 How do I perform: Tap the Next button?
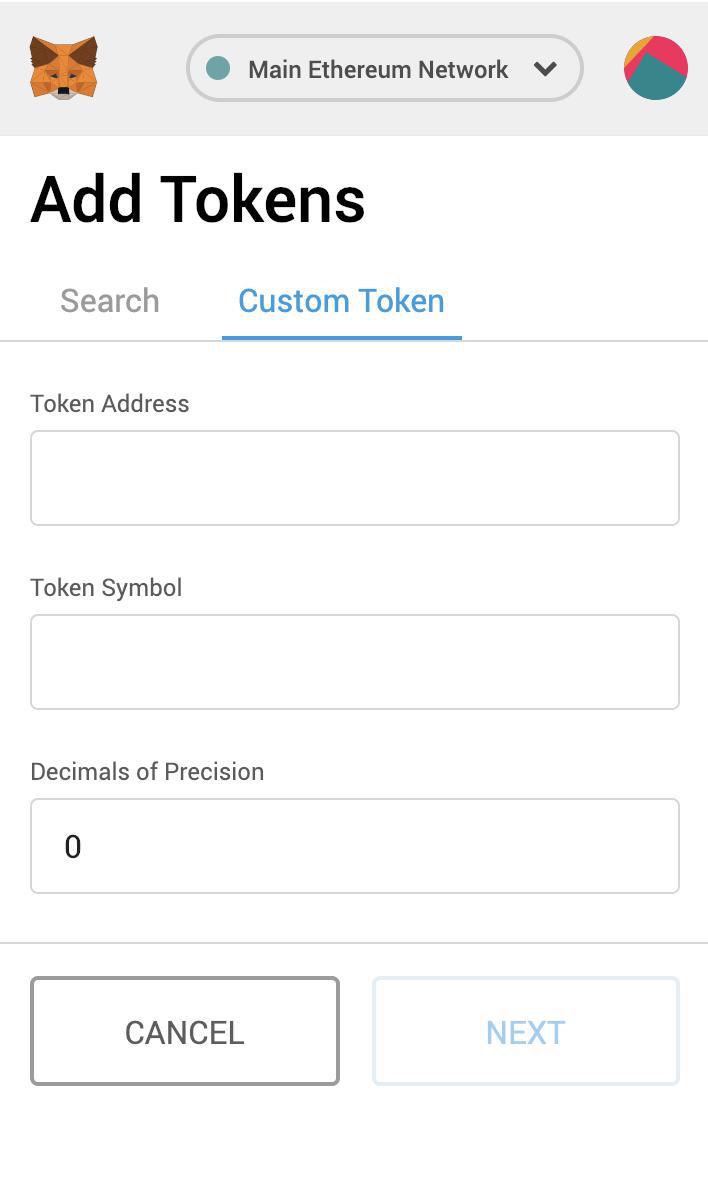tap(526, 1031)
